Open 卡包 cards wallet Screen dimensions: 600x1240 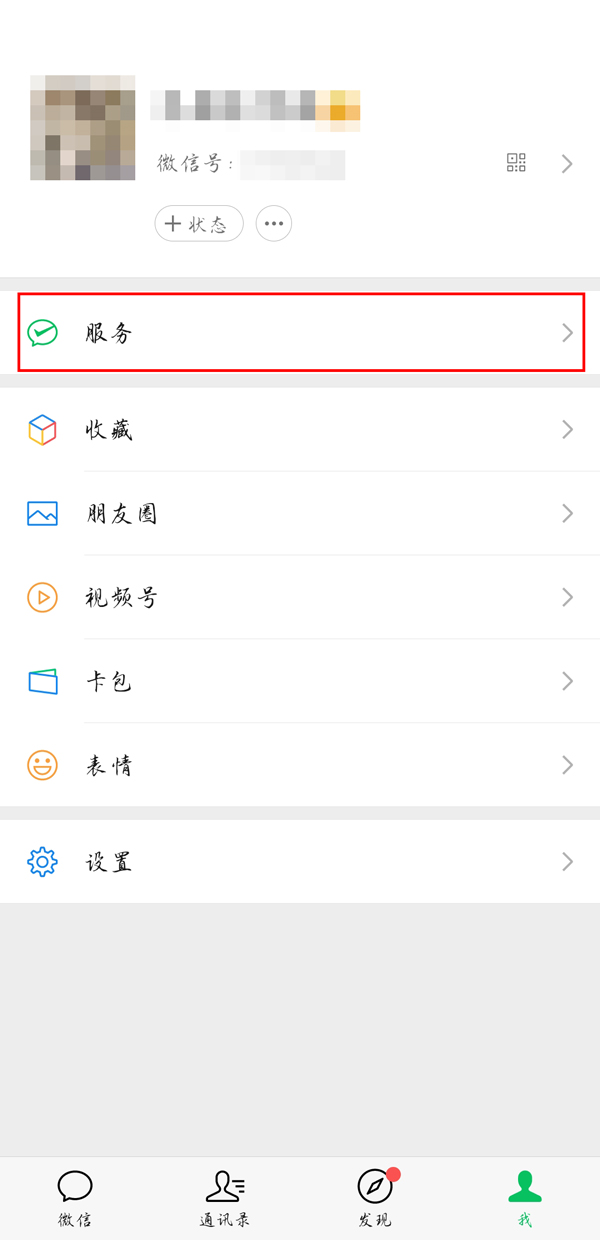[x=300, y=682]
